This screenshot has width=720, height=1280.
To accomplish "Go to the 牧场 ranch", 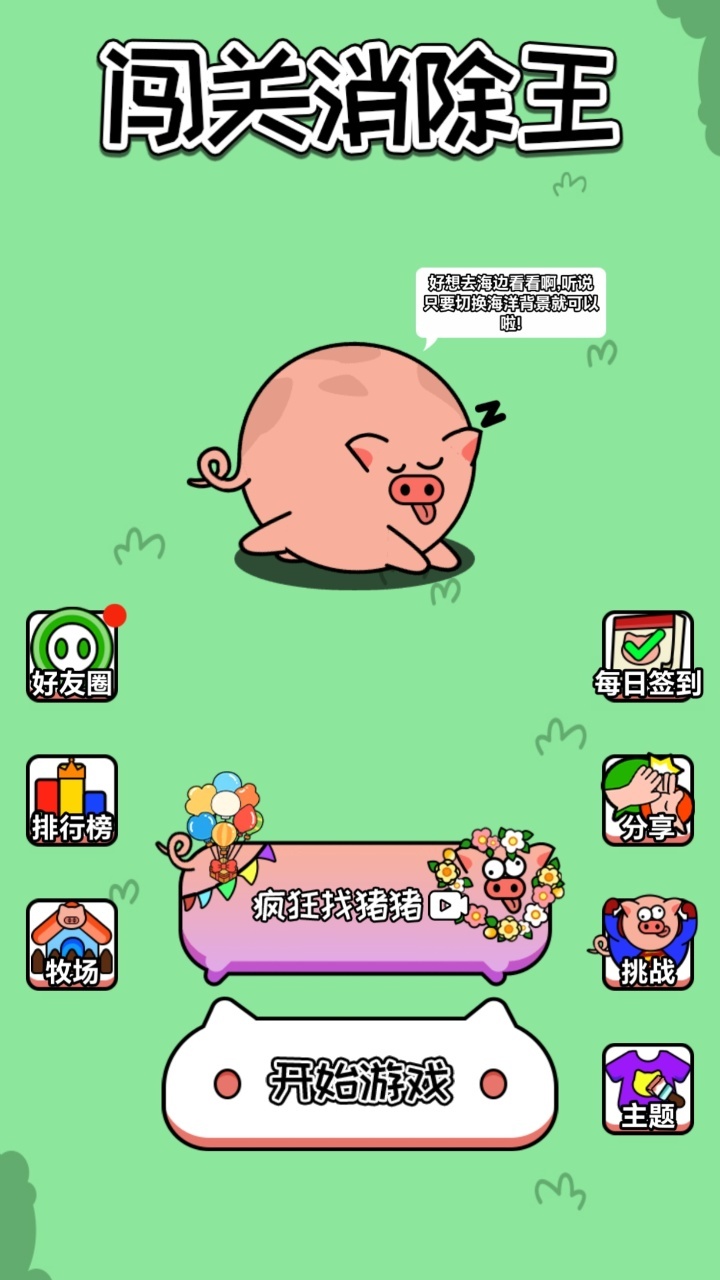I will 72,944.
